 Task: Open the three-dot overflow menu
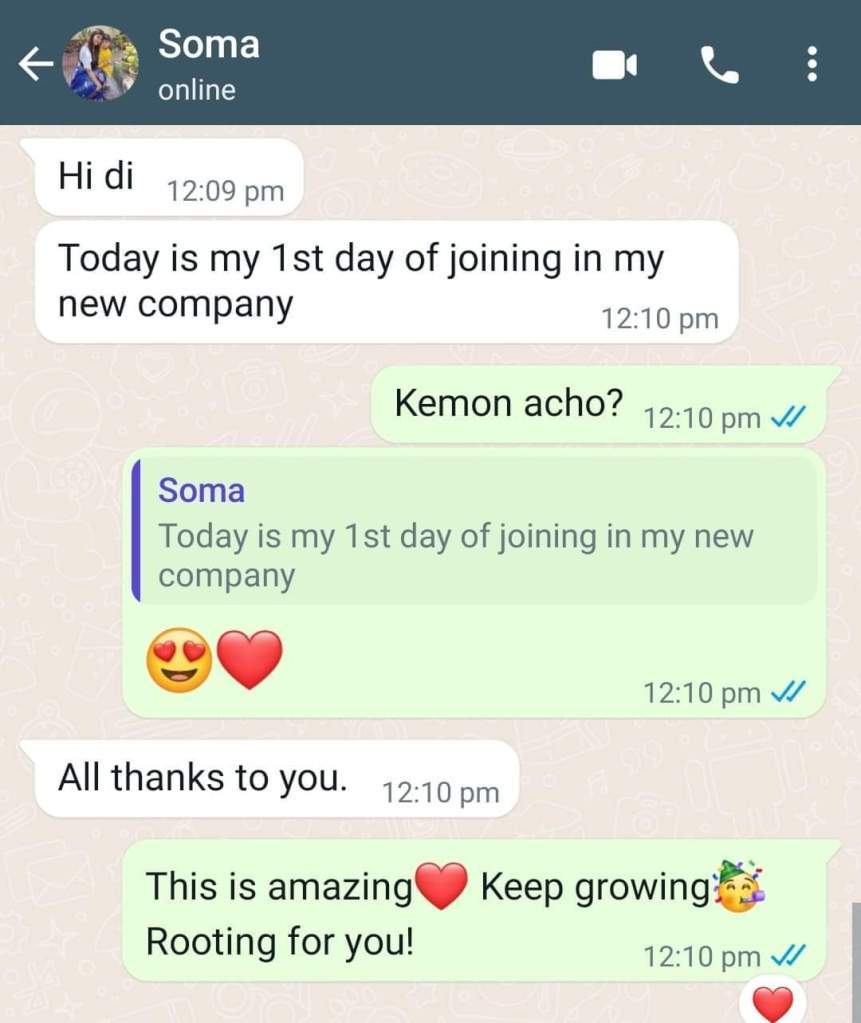pos(812,66)
